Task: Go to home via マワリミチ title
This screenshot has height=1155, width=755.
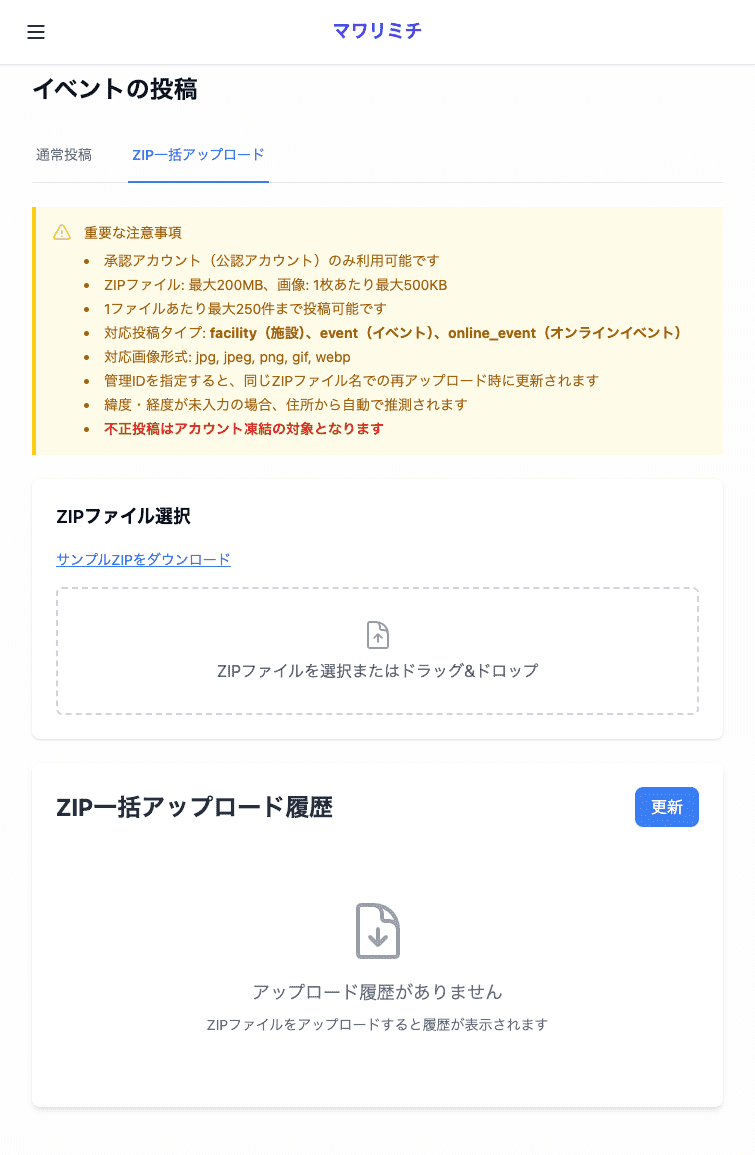Action: (377, 31)
